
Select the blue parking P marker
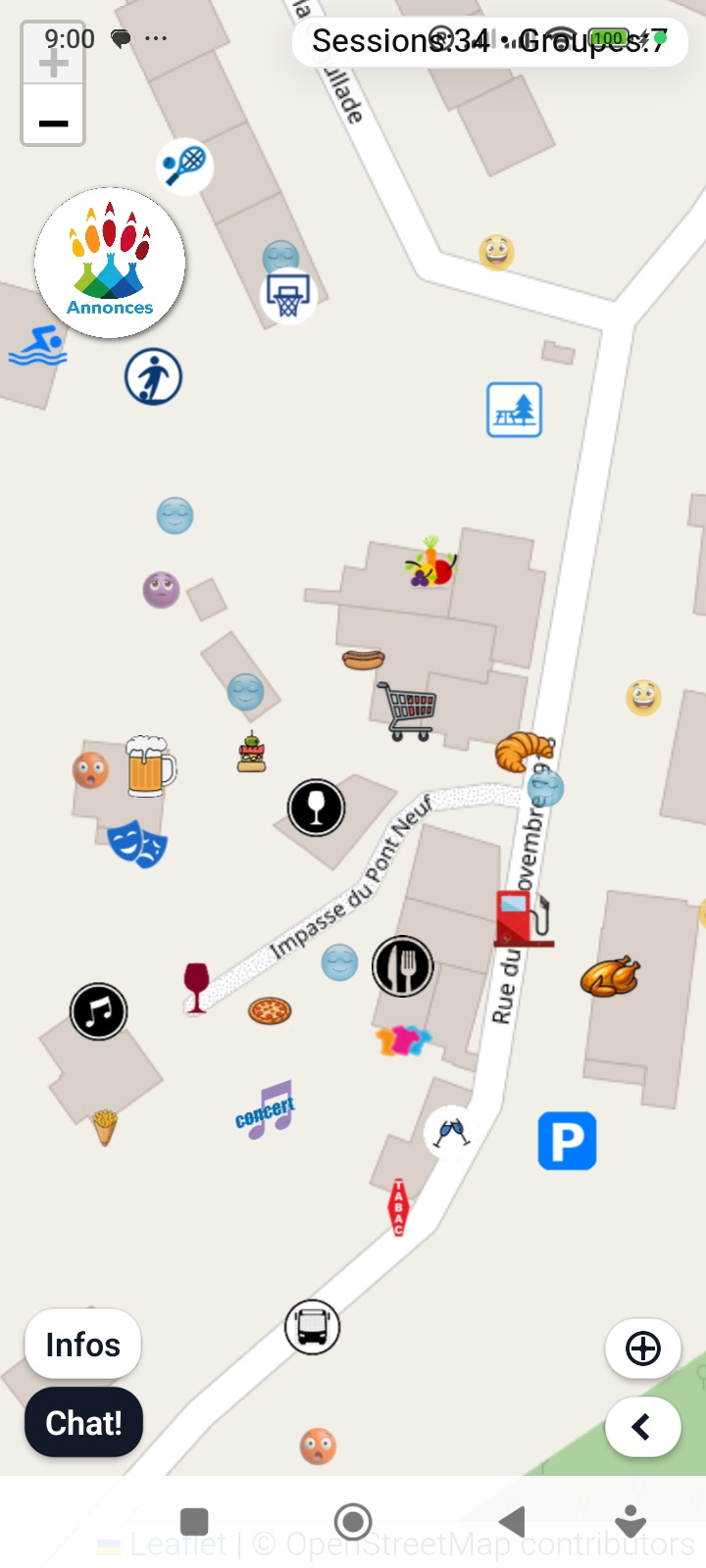[x=567, y=1141]
